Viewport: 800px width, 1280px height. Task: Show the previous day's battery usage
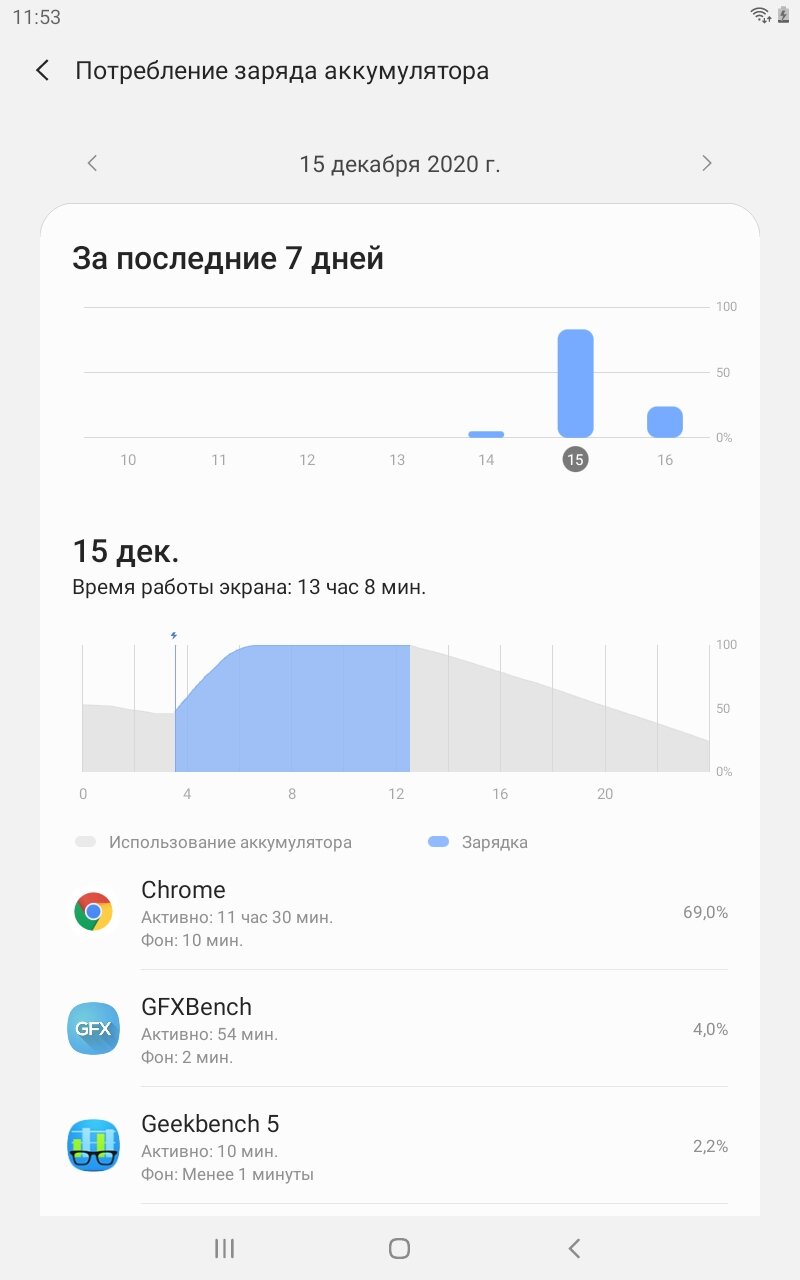(92, 163)
